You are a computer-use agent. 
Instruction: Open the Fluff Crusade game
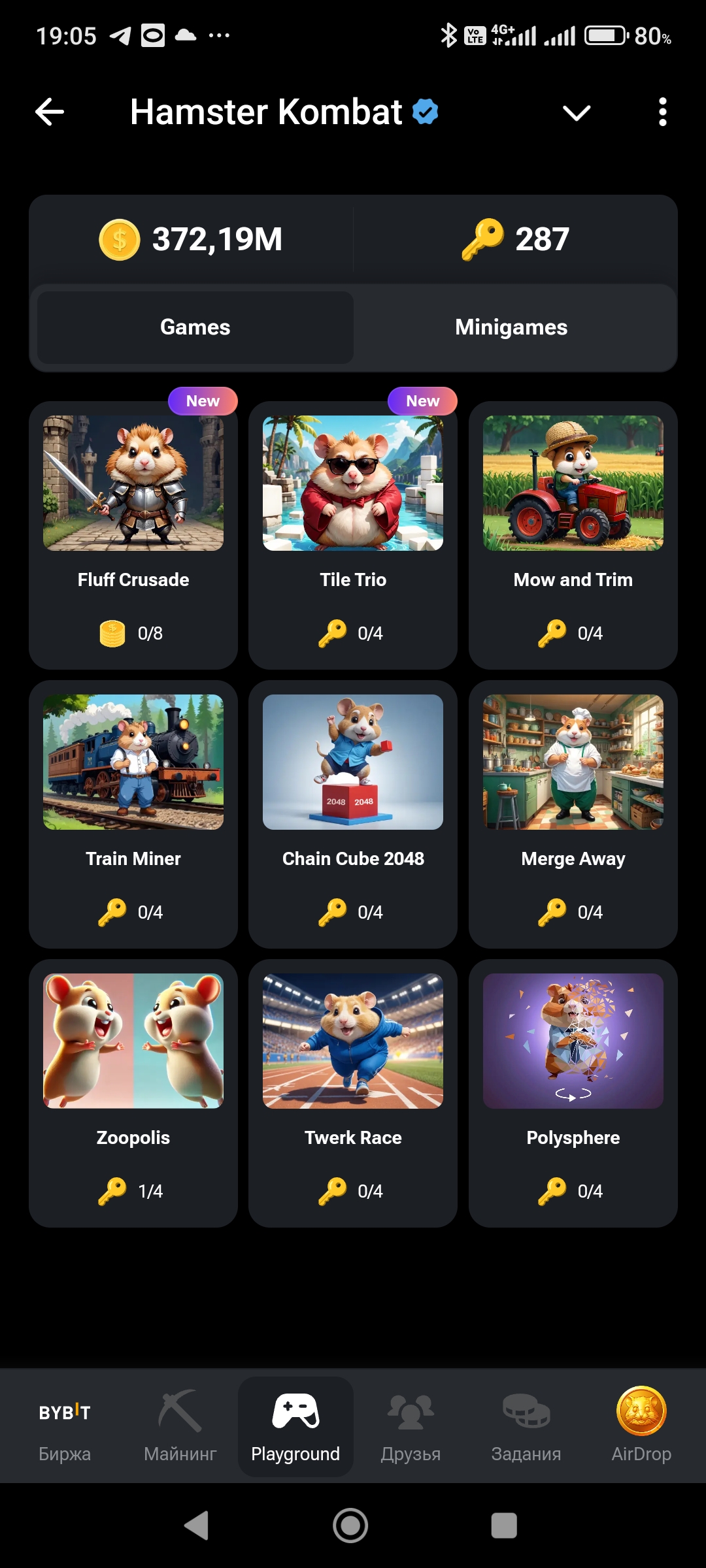[x=133, y=535]
